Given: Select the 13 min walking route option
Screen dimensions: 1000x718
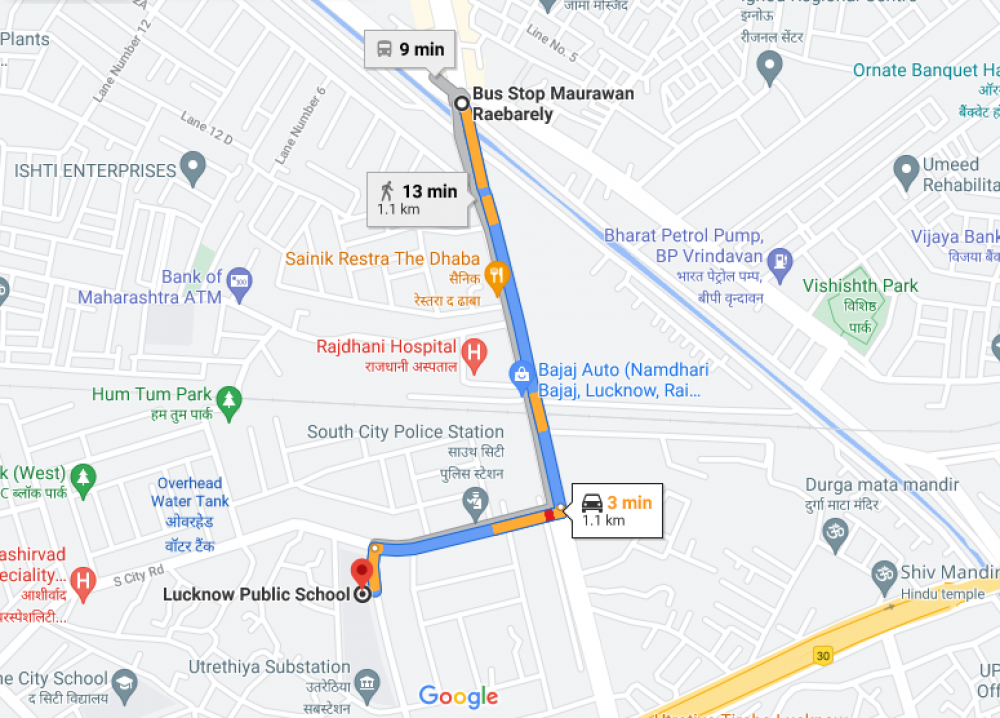Looking at the screenshot, I should tap(418, 198).
